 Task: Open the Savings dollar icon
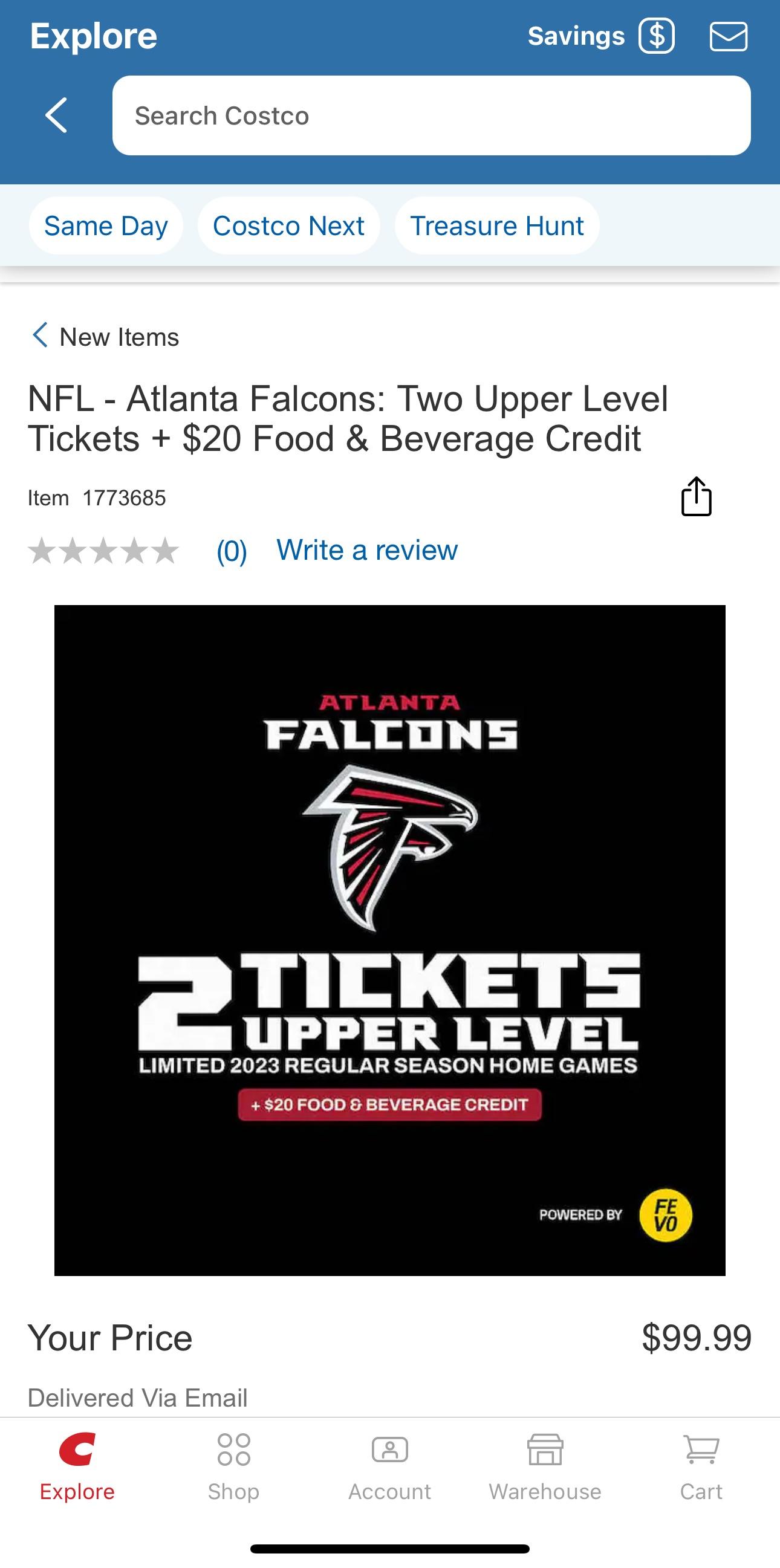(x=657, y=36)
